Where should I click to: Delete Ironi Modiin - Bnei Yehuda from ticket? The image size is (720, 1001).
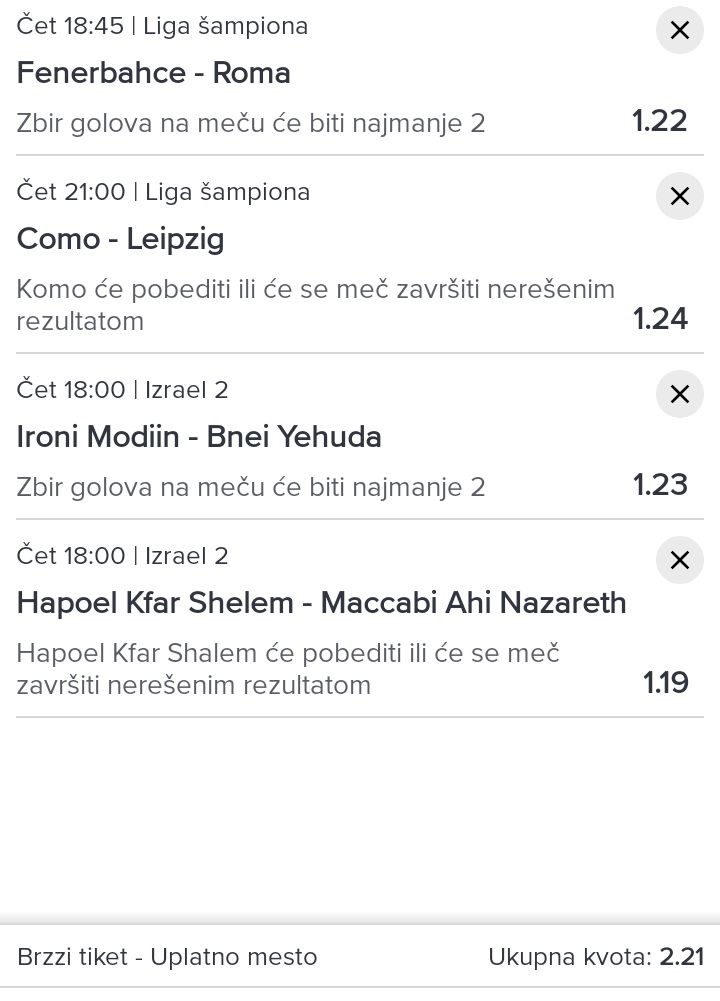[x=680, y=394]
